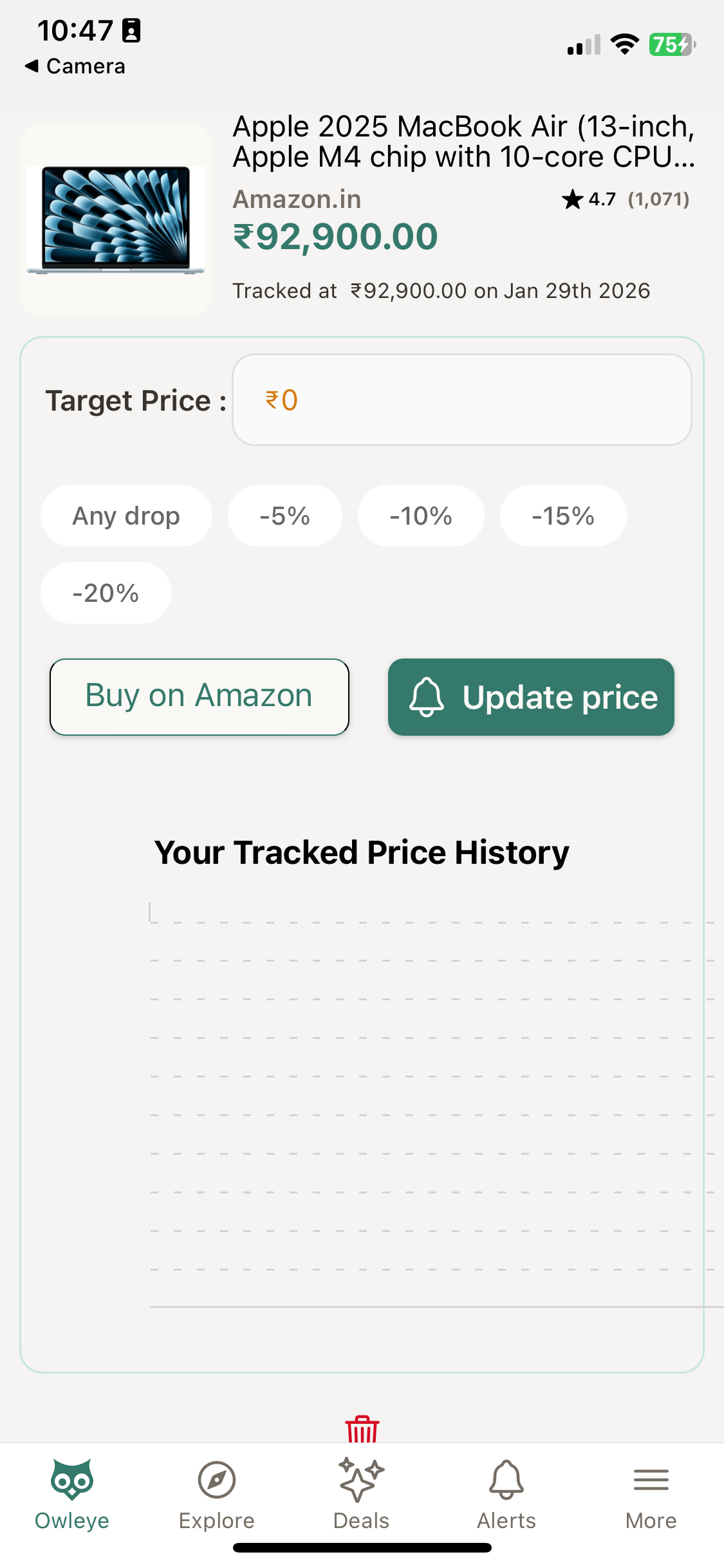This screenshot has width=724, height=1568.
Task: Return to Camera via status bar back
Action: pos(75,66)
